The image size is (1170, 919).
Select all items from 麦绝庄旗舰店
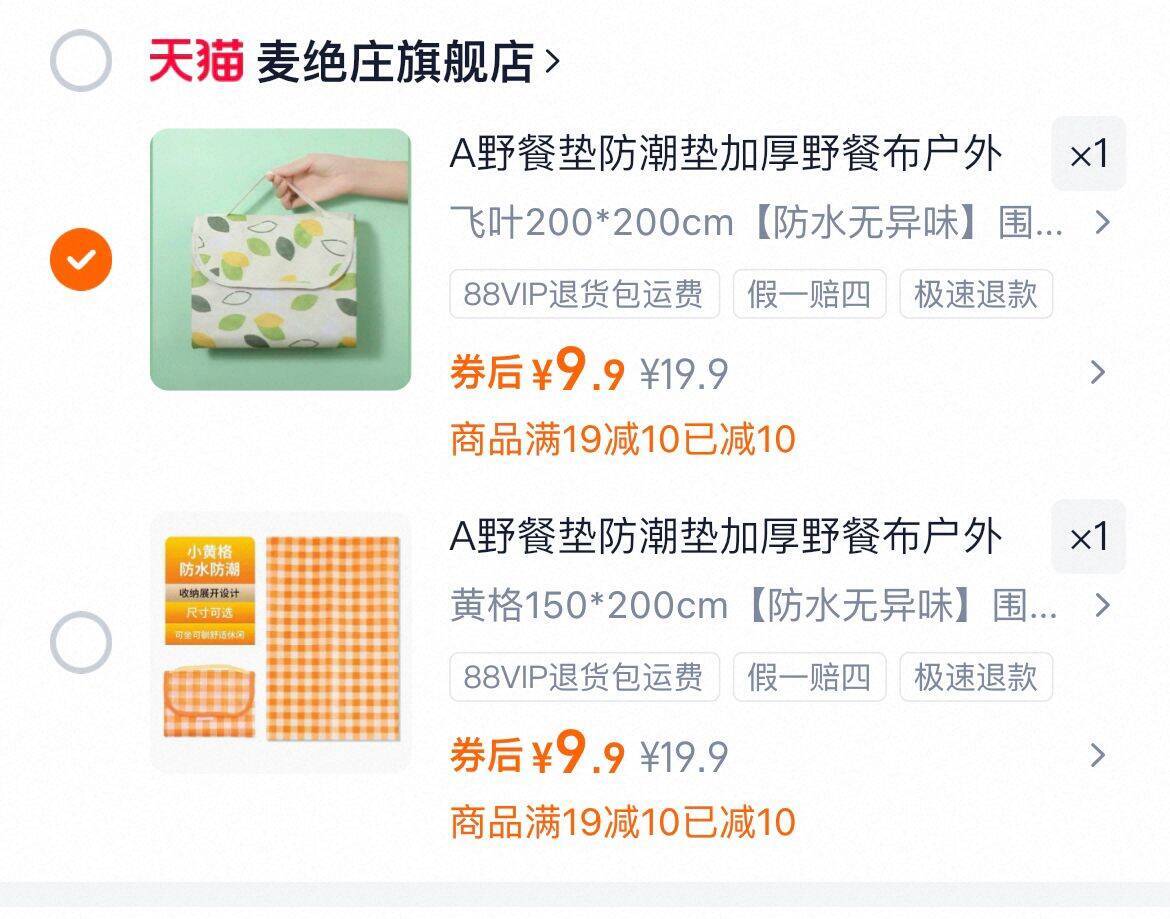tap(81, 60)
